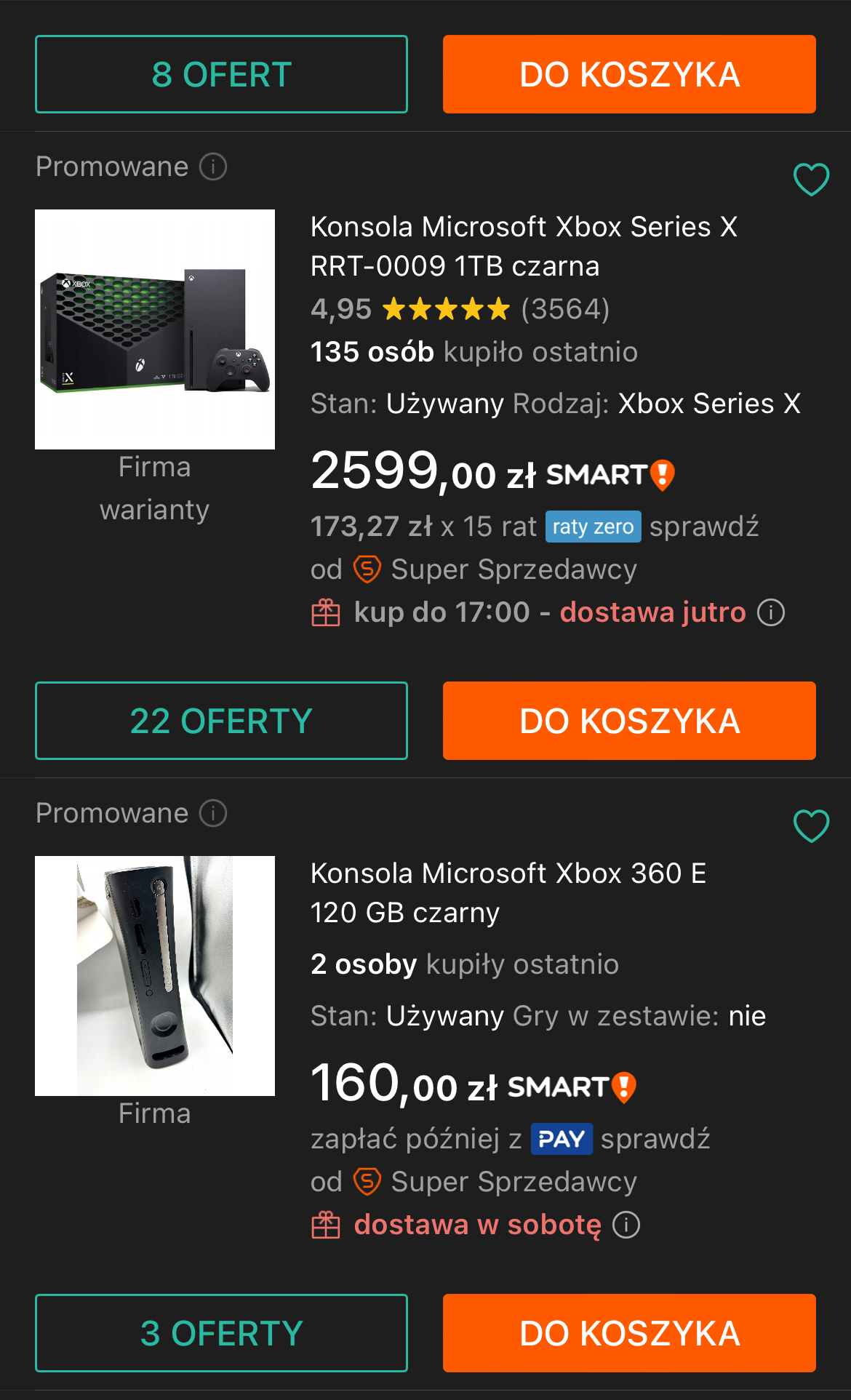The width and height of the screenshot is (851, 1400).
Task: Add Xbox Series X to cart
Action: (629, 721)
